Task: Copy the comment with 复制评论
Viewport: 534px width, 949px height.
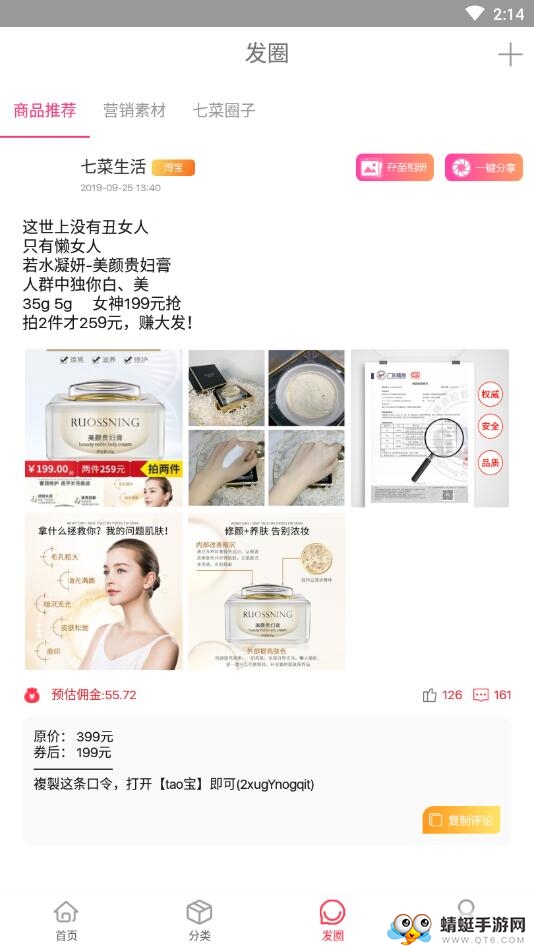Action: [461, 820]
